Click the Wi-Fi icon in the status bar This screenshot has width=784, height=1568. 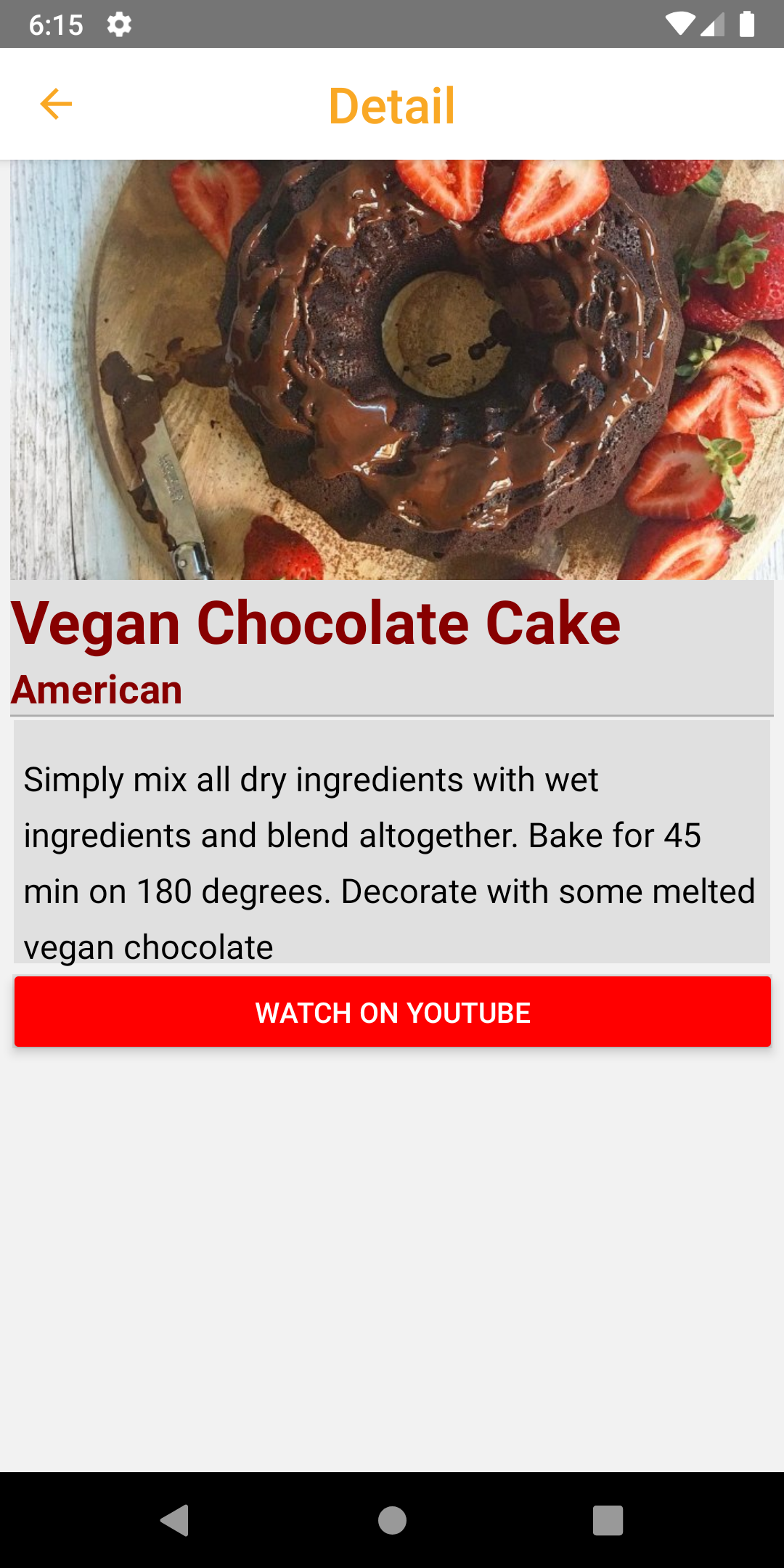tap(679, 24)
